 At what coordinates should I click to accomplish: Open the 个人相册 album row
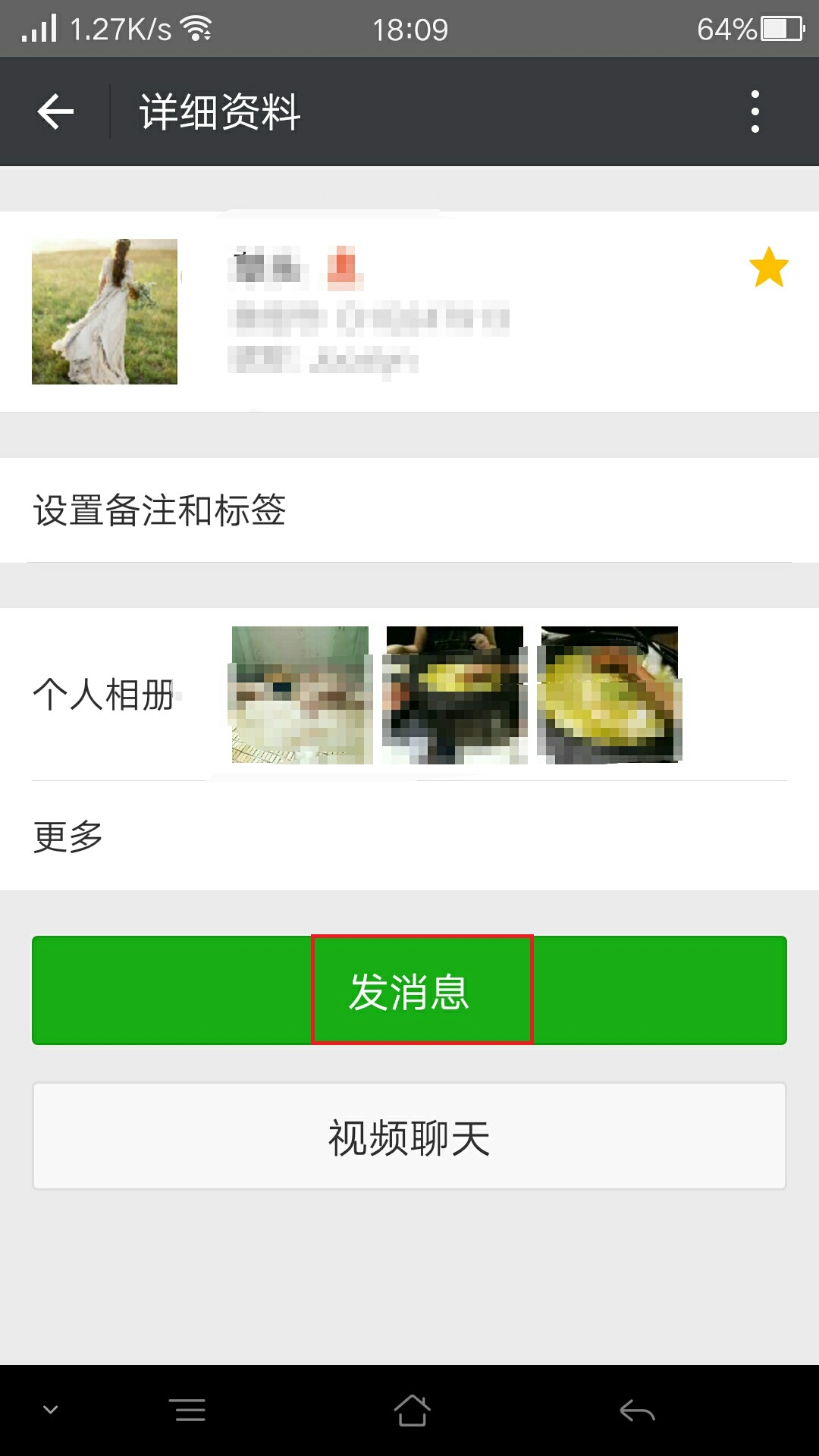point(409,695)
